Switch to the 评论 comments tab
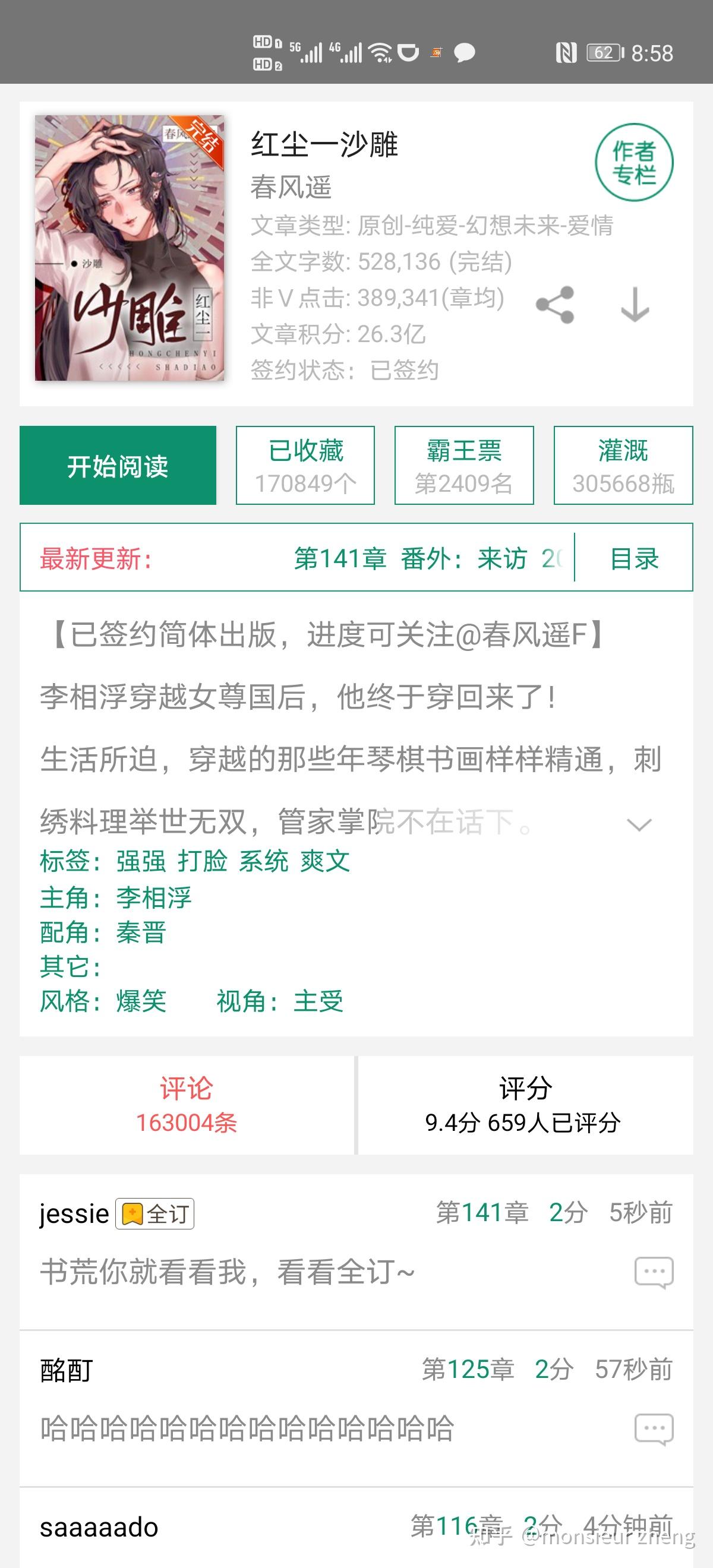The width and height of the screenshot is (713, 1568). pyautogui.click(x=187, y=1105)
